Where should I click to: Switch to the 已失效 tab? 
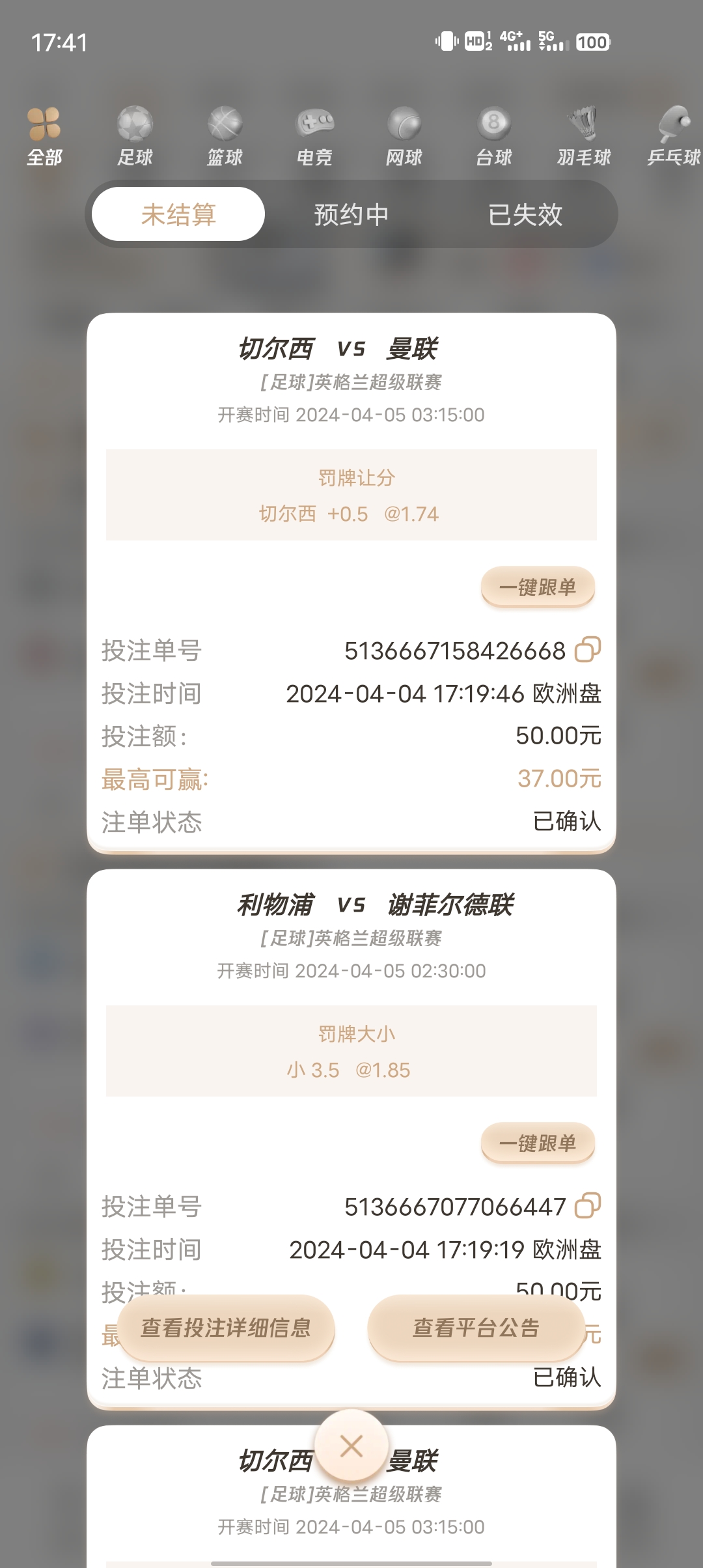click(525, 214)
